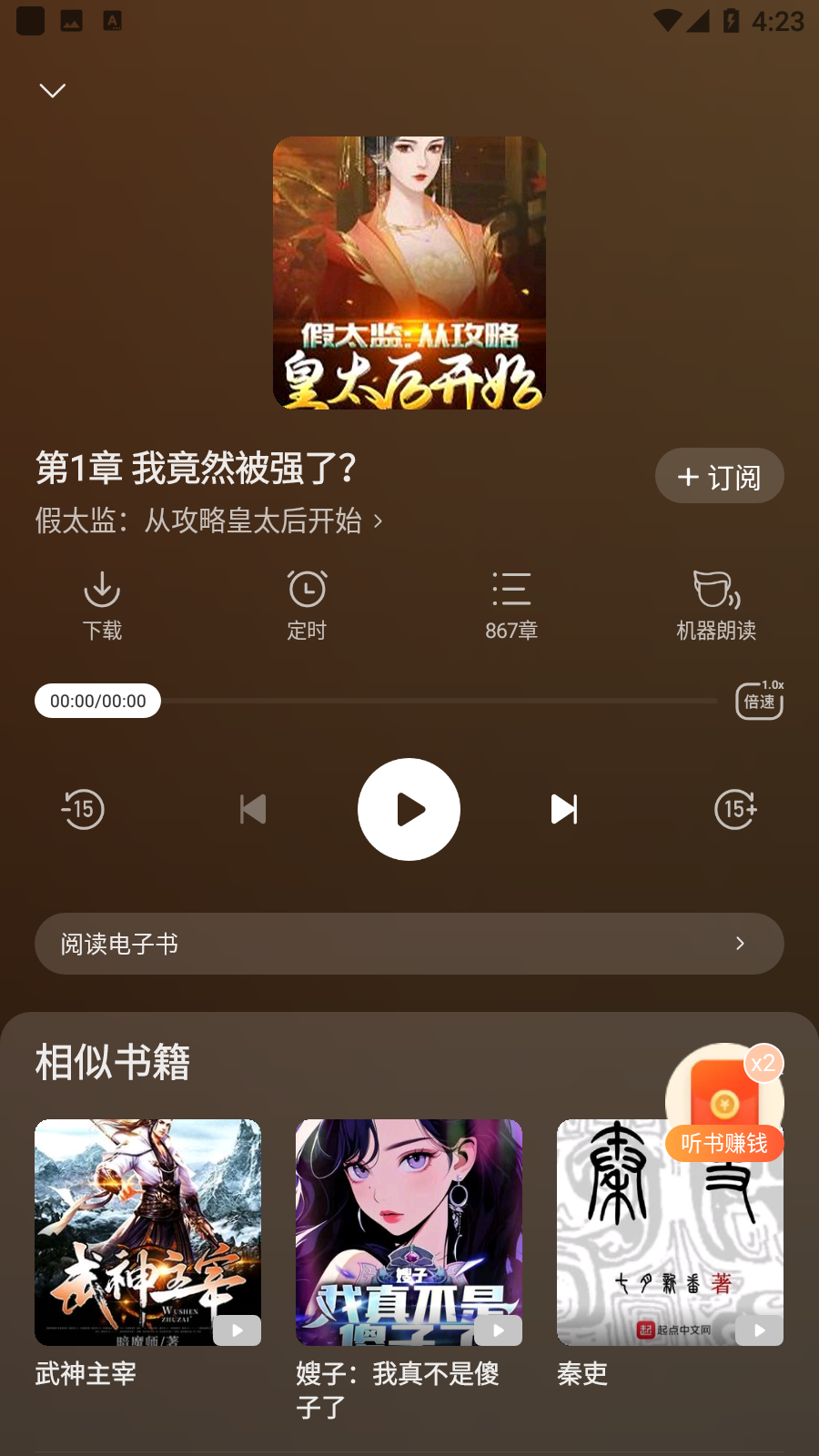The width and height of the screenshot is (819, 1456).
Task: Skip to the next chapter
Action: coord(564,809)
